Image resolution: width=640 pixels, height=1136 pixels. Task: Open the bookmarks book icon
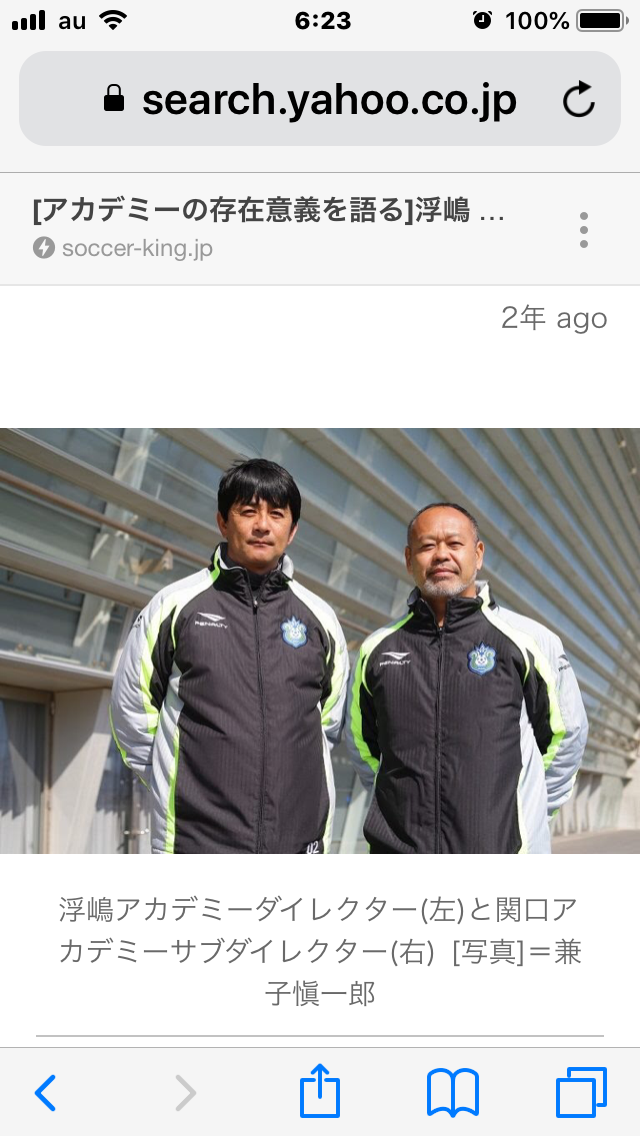[x=453, y=1092]
